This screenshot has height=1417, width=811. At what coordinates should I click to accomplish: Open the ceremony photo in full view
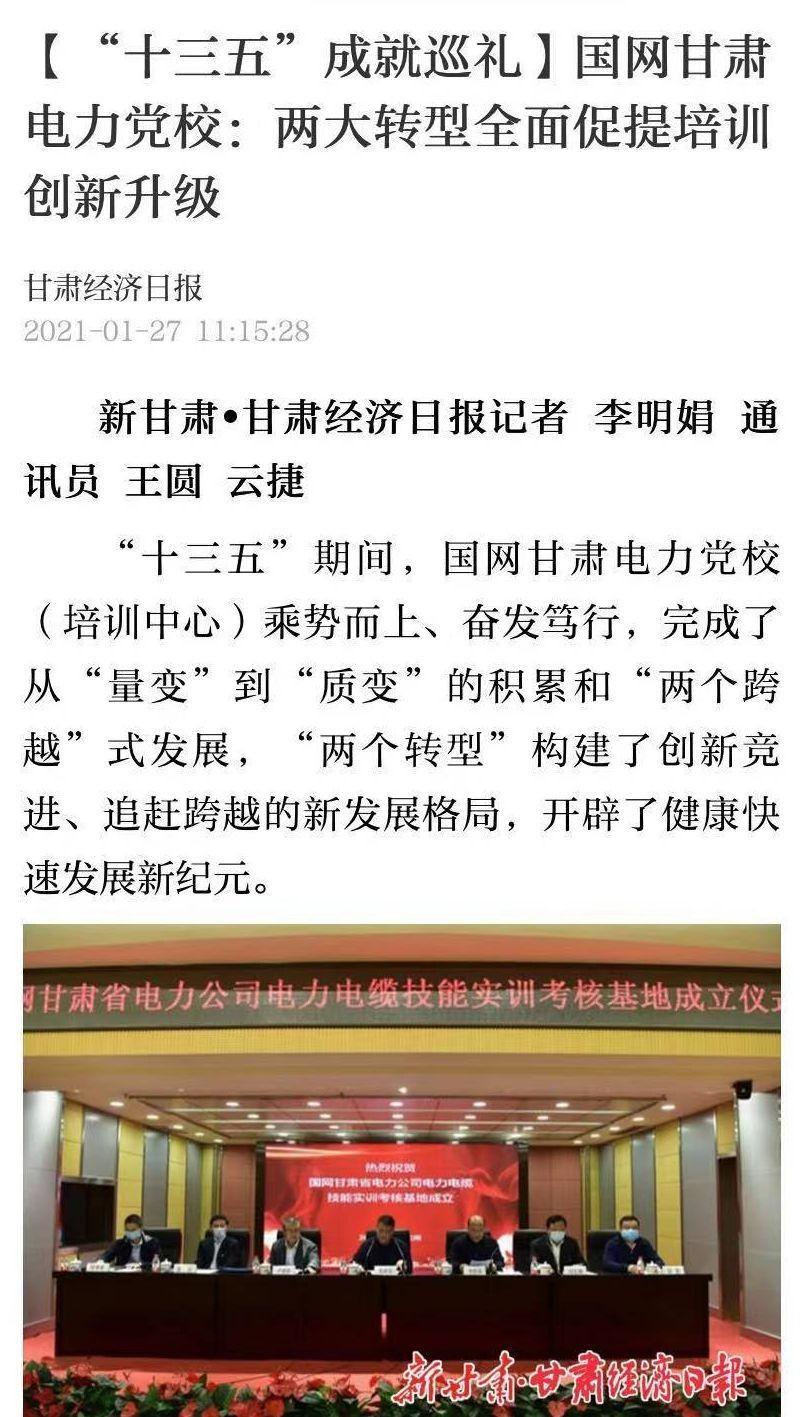tap(402, 1170)
